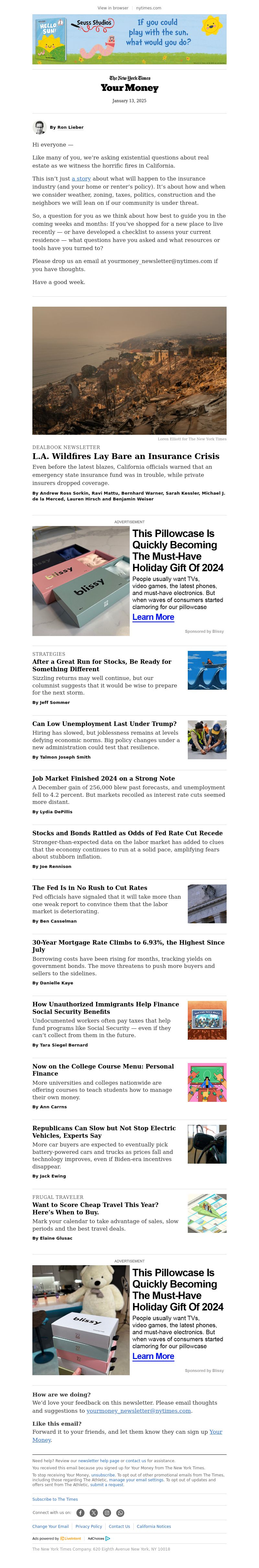
Task: Read the Unauthorized Immigrants Social Security story
Action: tap(106, 1007)
